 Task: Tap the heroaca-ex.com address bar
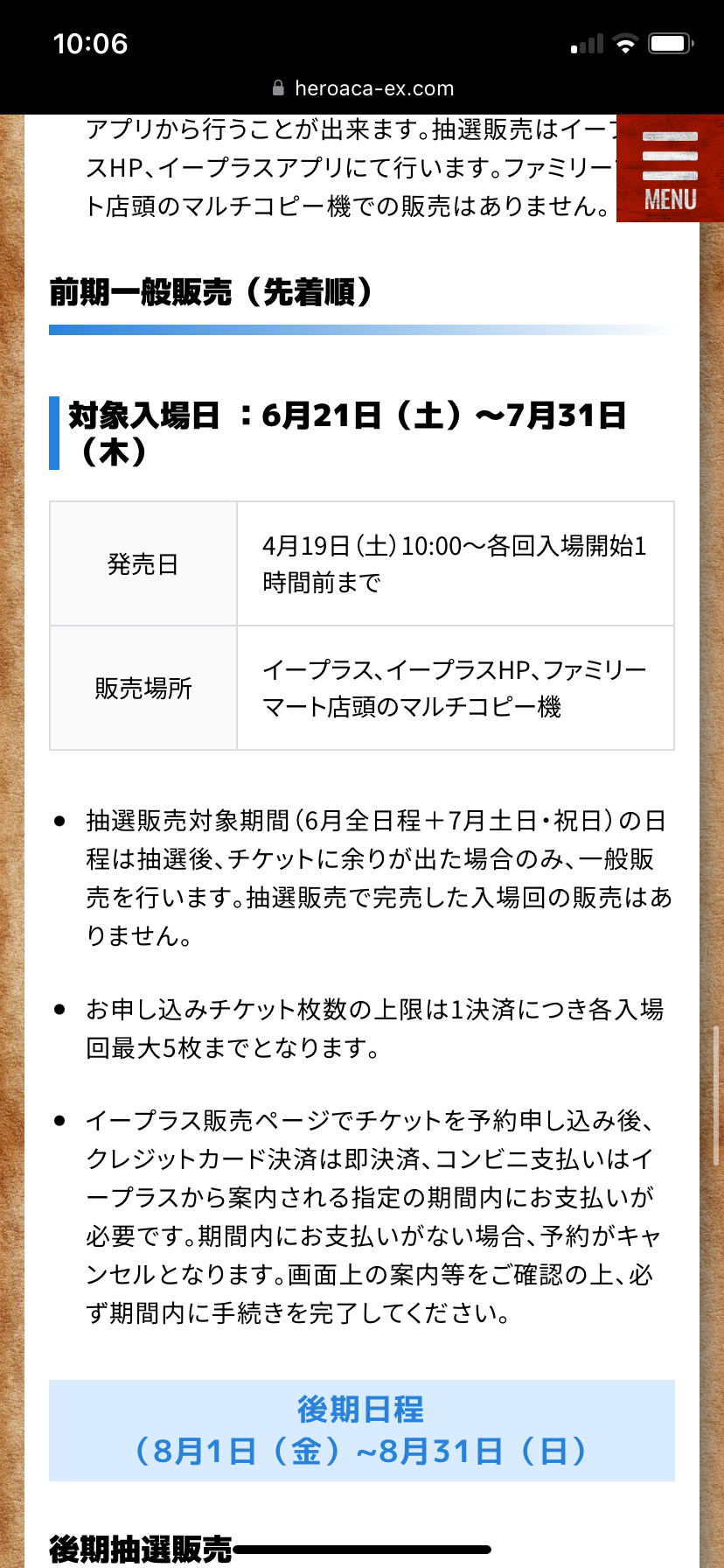pyautogui.click(x=363, y=88)
